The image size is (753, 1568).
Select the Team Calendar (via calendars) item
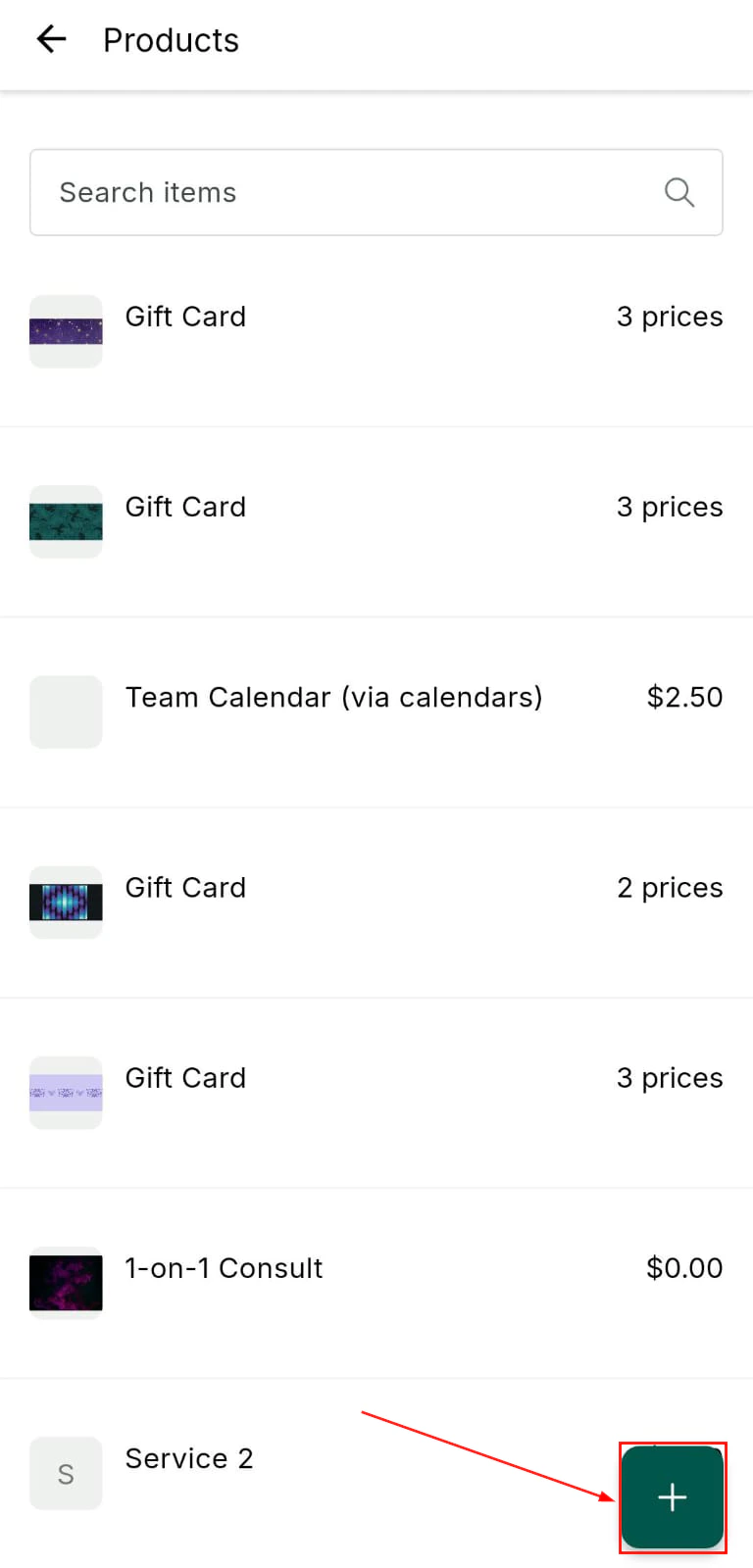click(x=333, y=698)
